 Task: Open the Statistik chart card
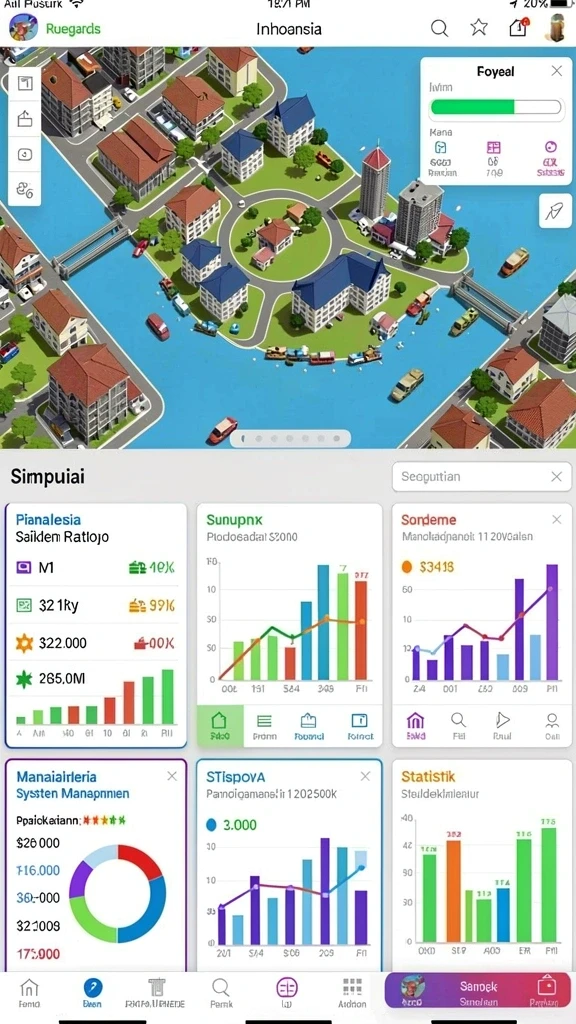click(x=482, y=865)
